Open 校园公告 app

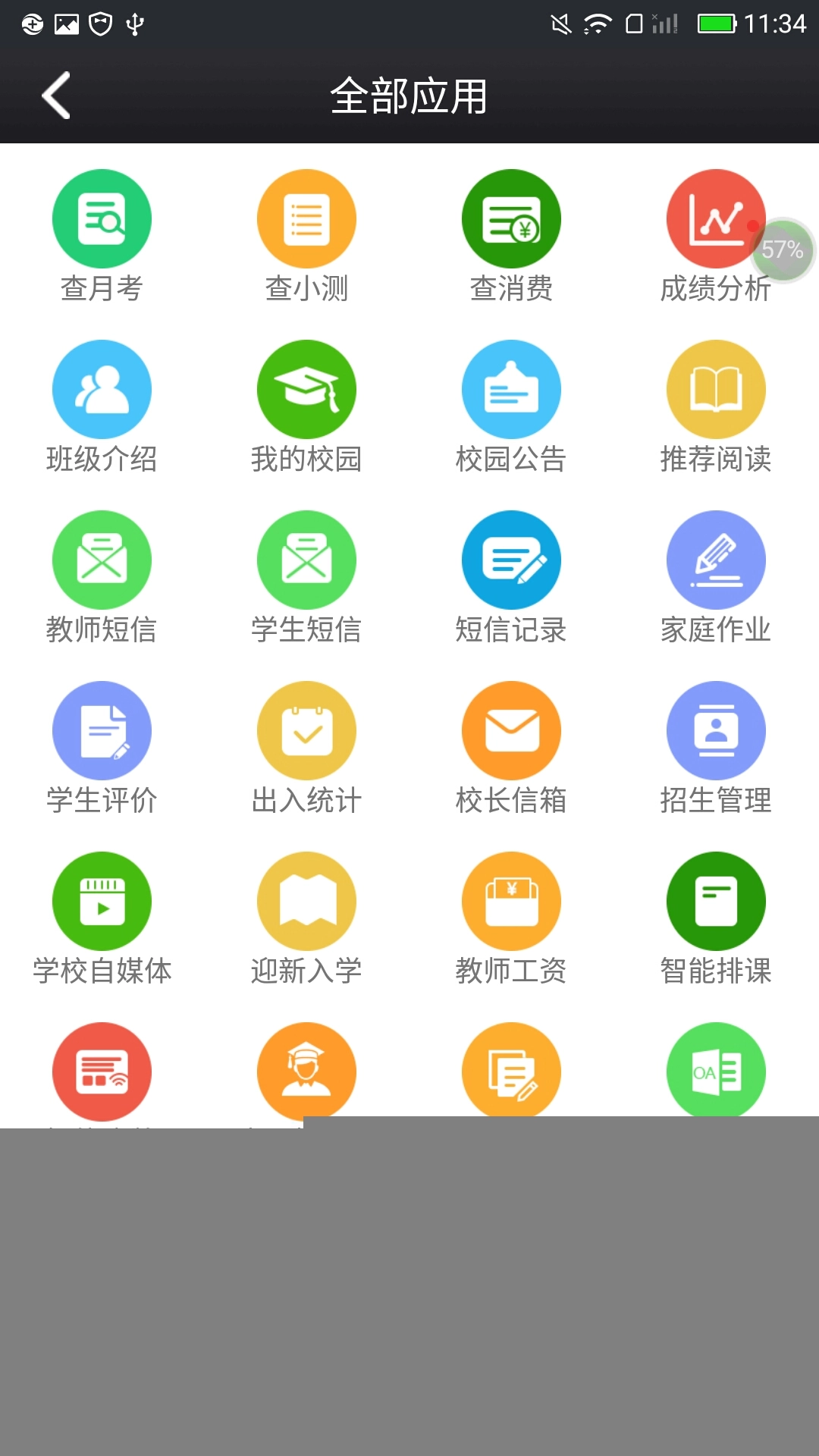pyautogui.click(x=511, y=390)
